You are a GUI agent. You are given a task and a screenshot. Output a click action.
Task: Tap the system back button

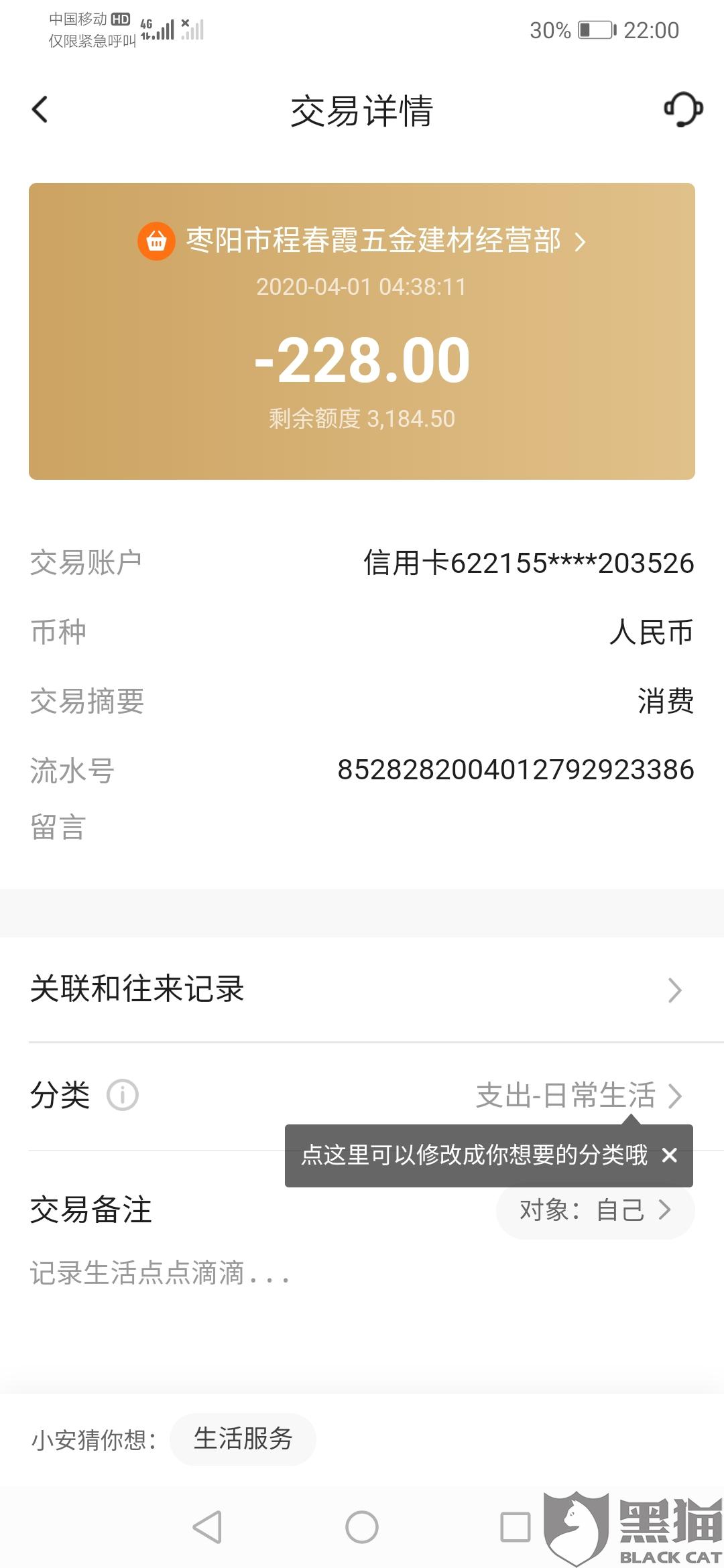click(x=207, y=1528)
